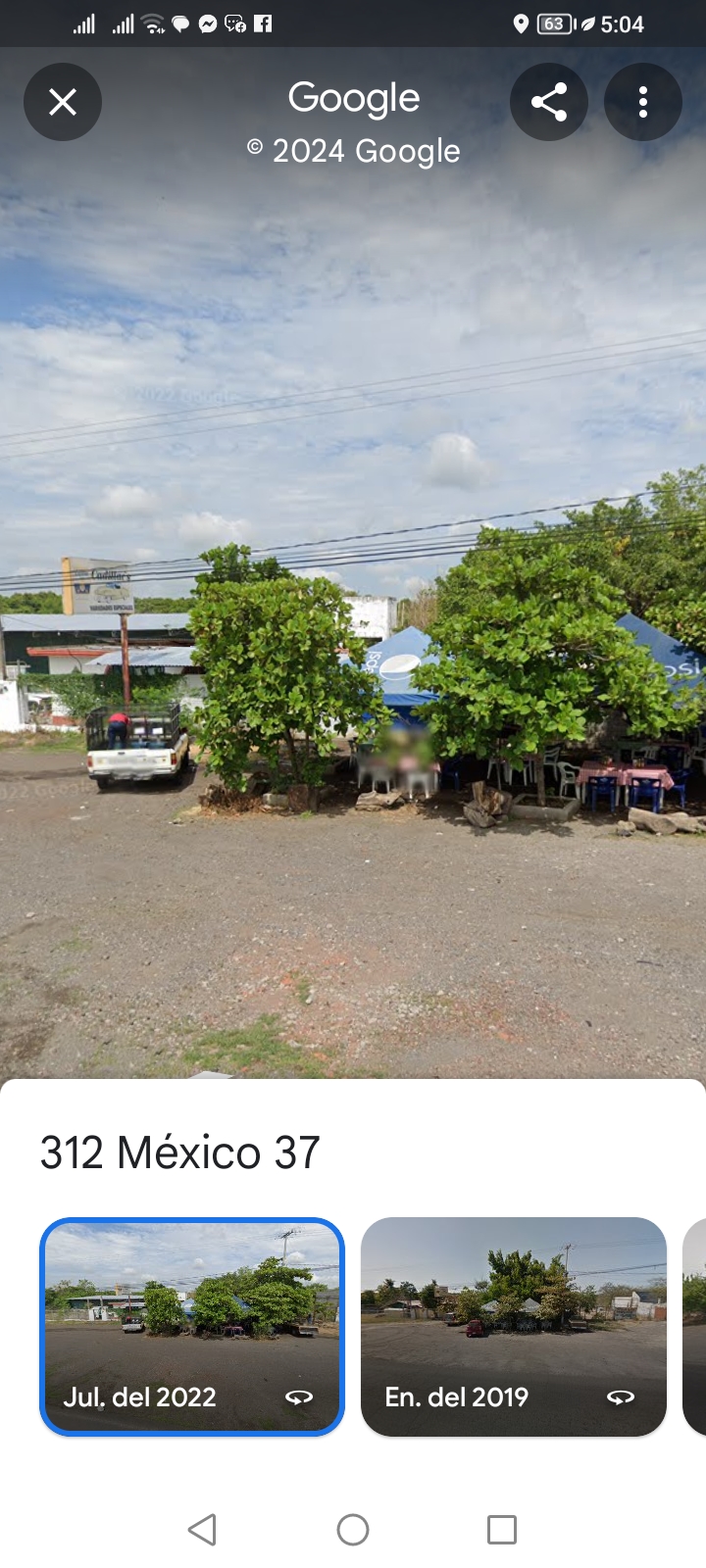This screenshot has width=706, height=1568.
Task: Tap the address label 312 México 37
Action: [x=178, y=1152]
